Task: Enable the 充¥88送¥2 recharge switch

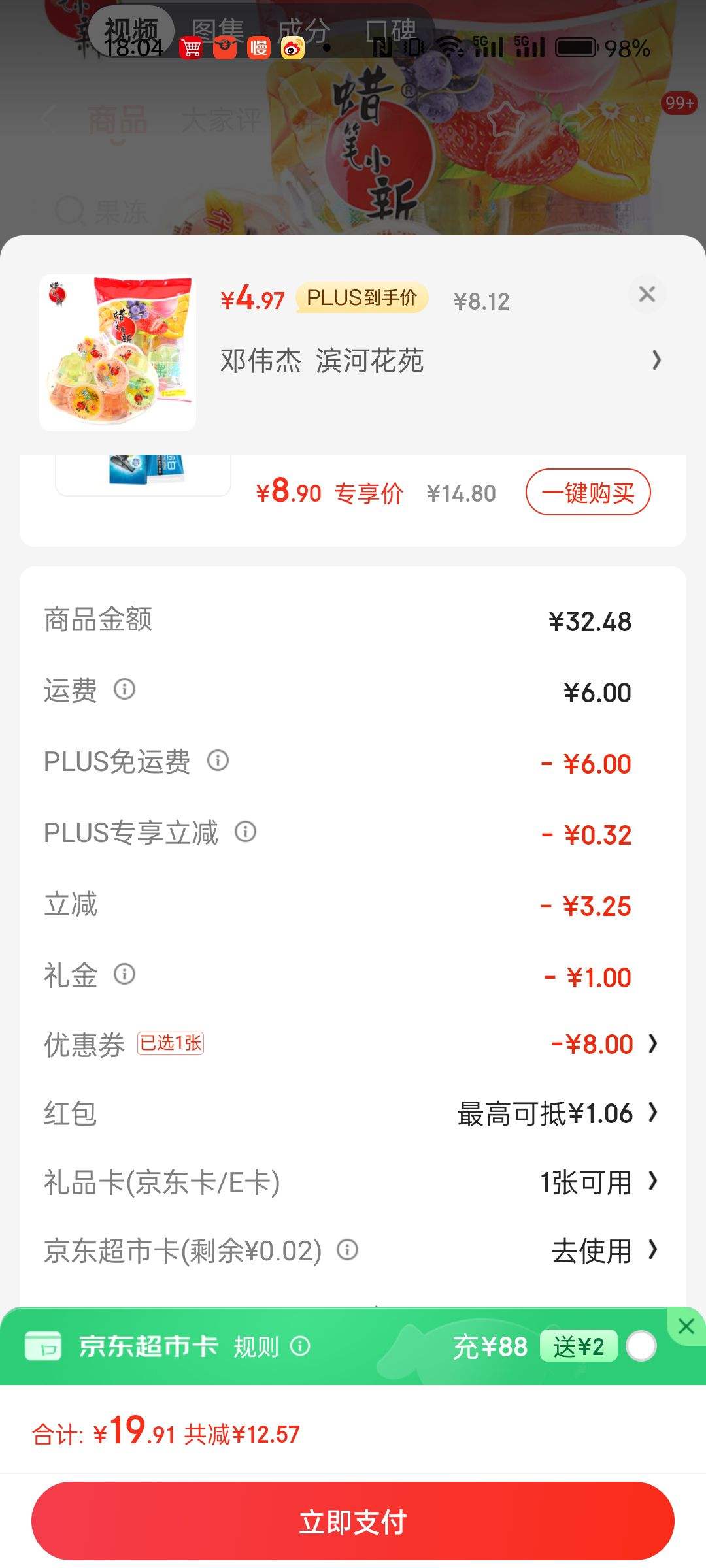Action: (x=639, y=1347)
